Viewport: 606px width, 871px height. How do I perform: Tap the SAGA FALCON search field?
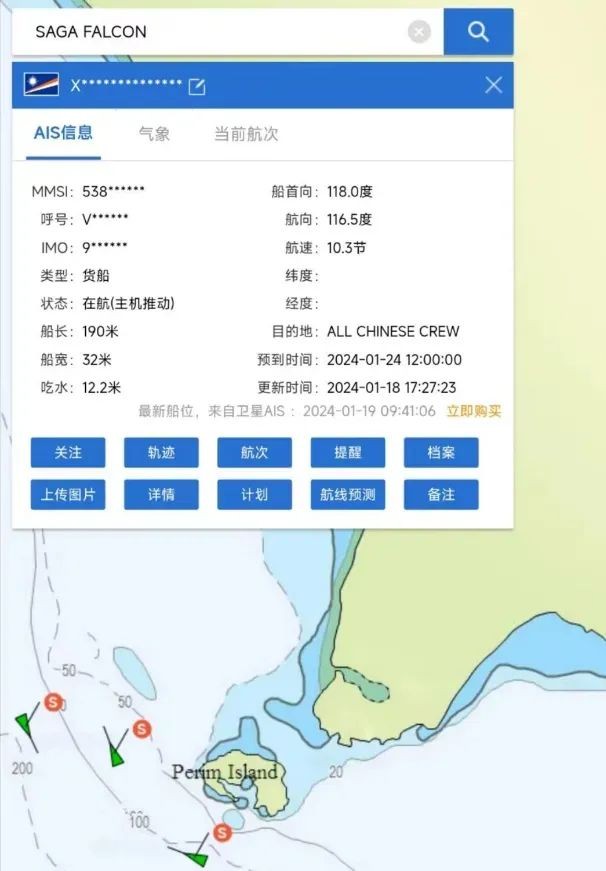coord(210,32)
